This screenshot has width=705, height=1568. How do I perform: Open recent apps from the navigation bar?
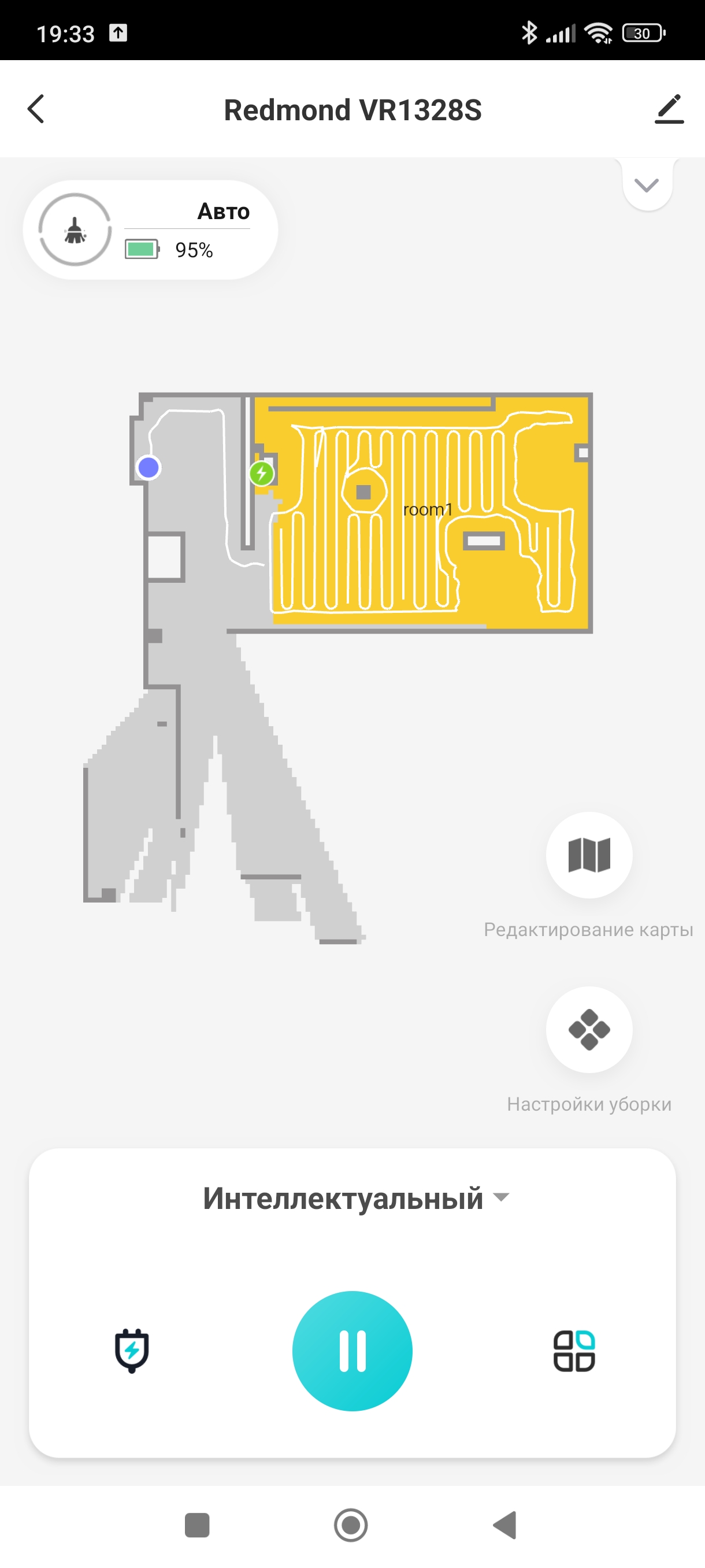197,1525
